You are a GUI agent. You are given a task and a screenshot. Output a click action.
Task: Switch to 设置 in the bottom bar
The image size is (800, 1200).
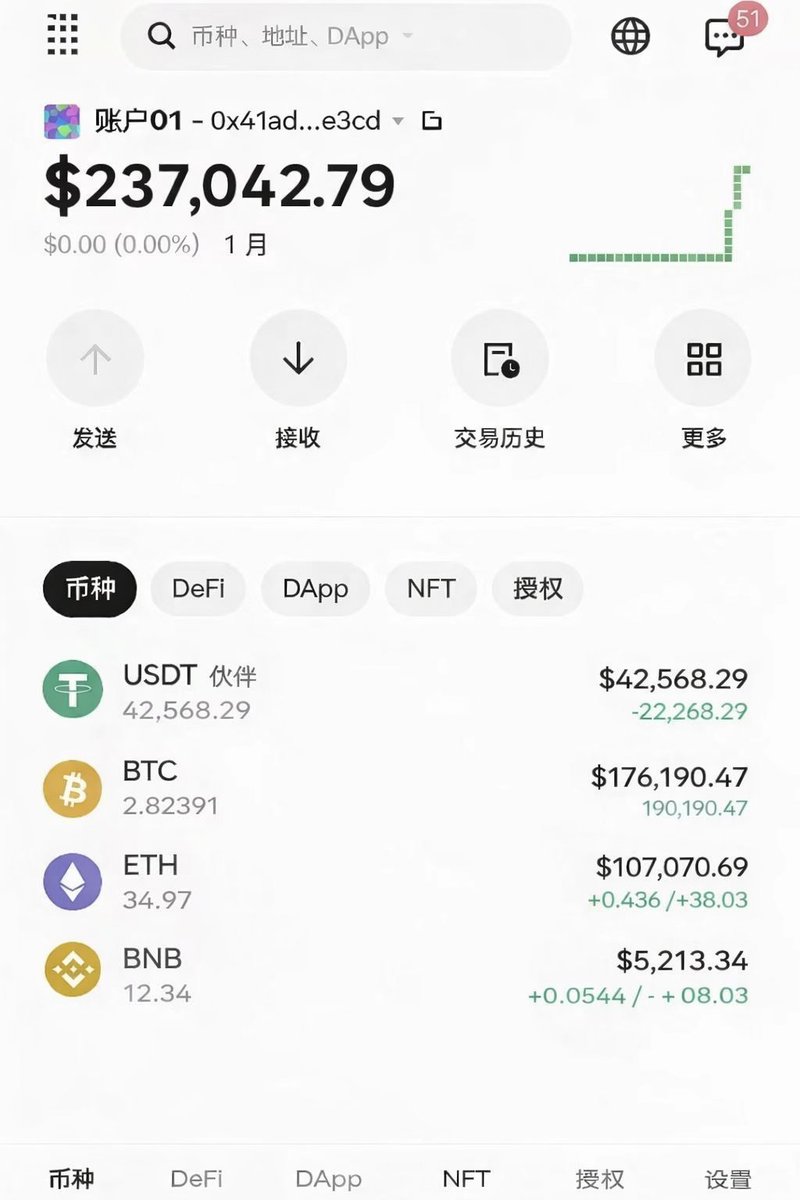pyautogui.click(x=727, y=1180)
